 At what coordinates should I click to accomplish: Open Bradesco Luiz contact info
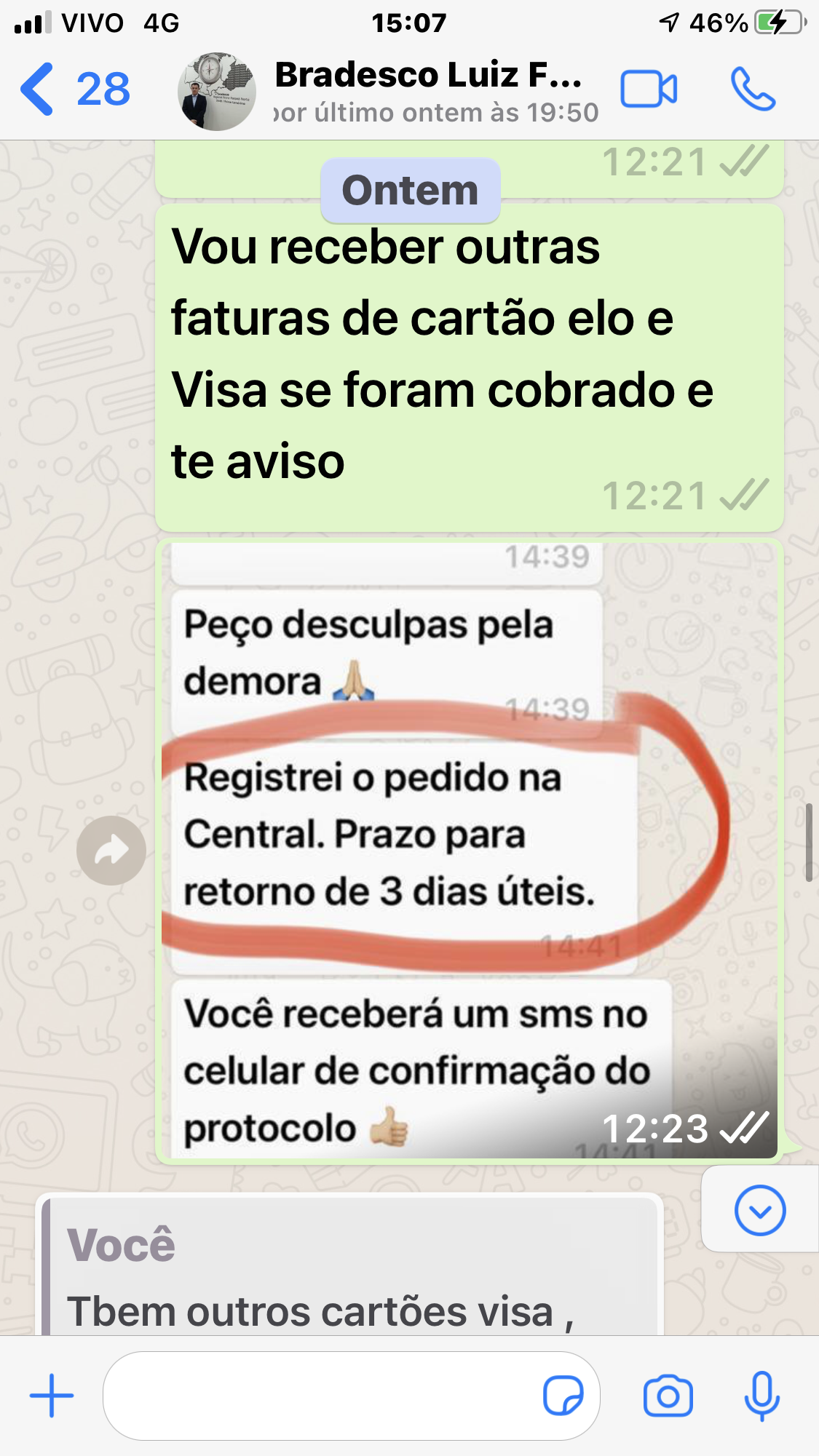coord(429,92)
